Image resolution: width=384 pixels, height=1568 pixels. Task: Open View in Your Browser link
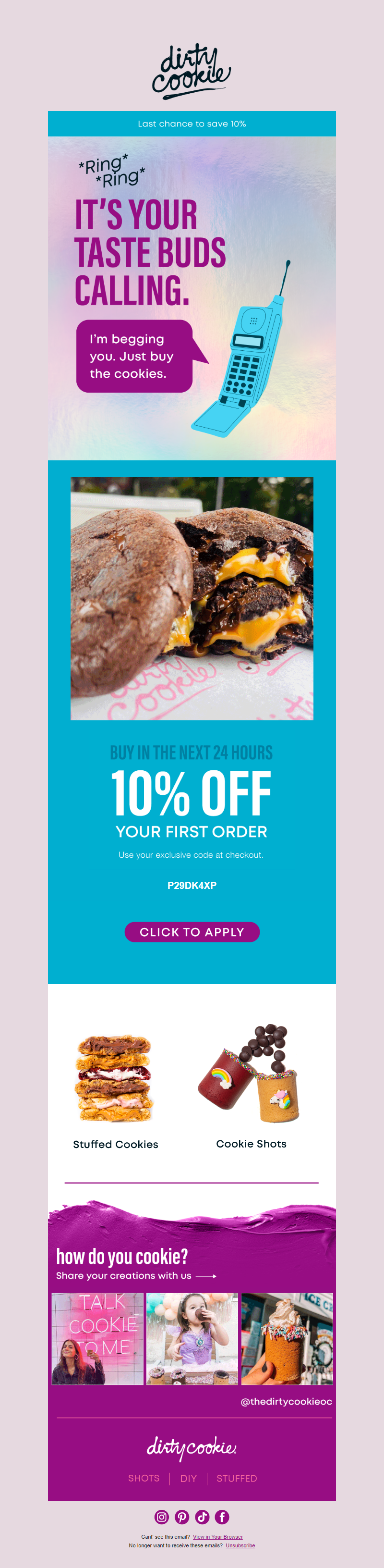tap(217, 1536)
